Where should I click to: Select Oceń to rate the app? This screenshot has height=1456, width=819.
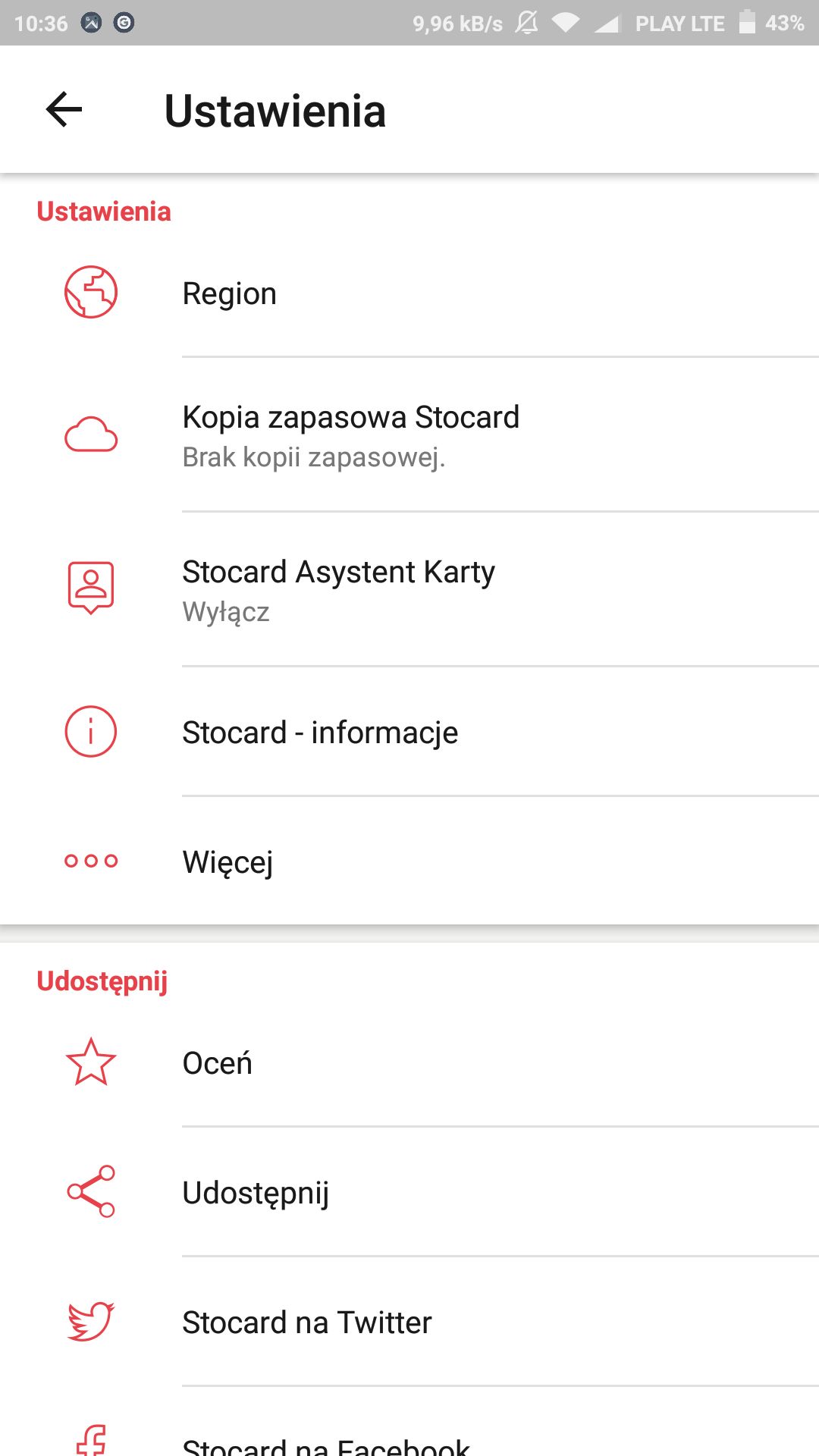click(x=409, y=1062)
